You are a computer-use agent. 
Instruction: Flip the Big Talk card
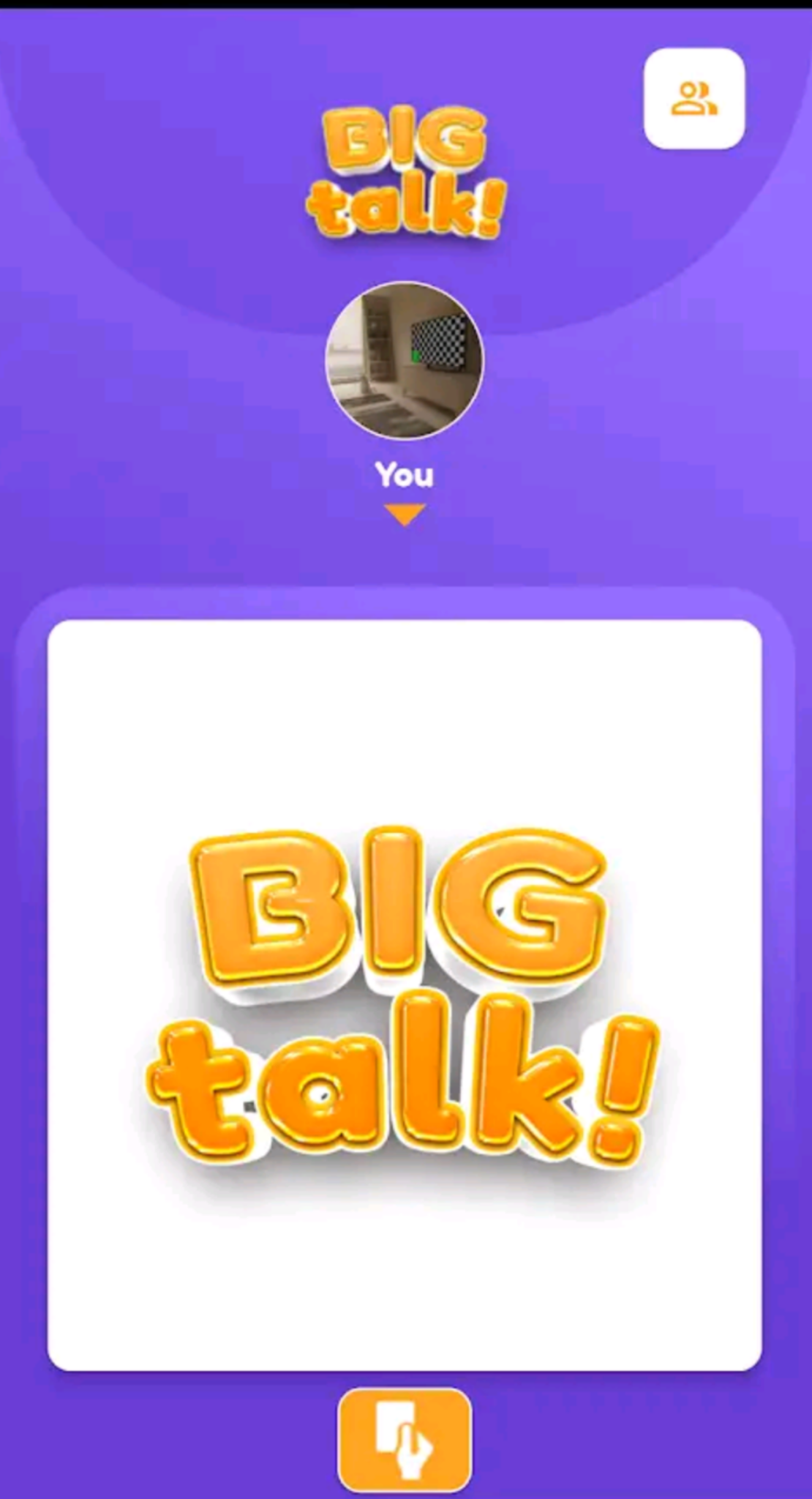pos(405,995)
